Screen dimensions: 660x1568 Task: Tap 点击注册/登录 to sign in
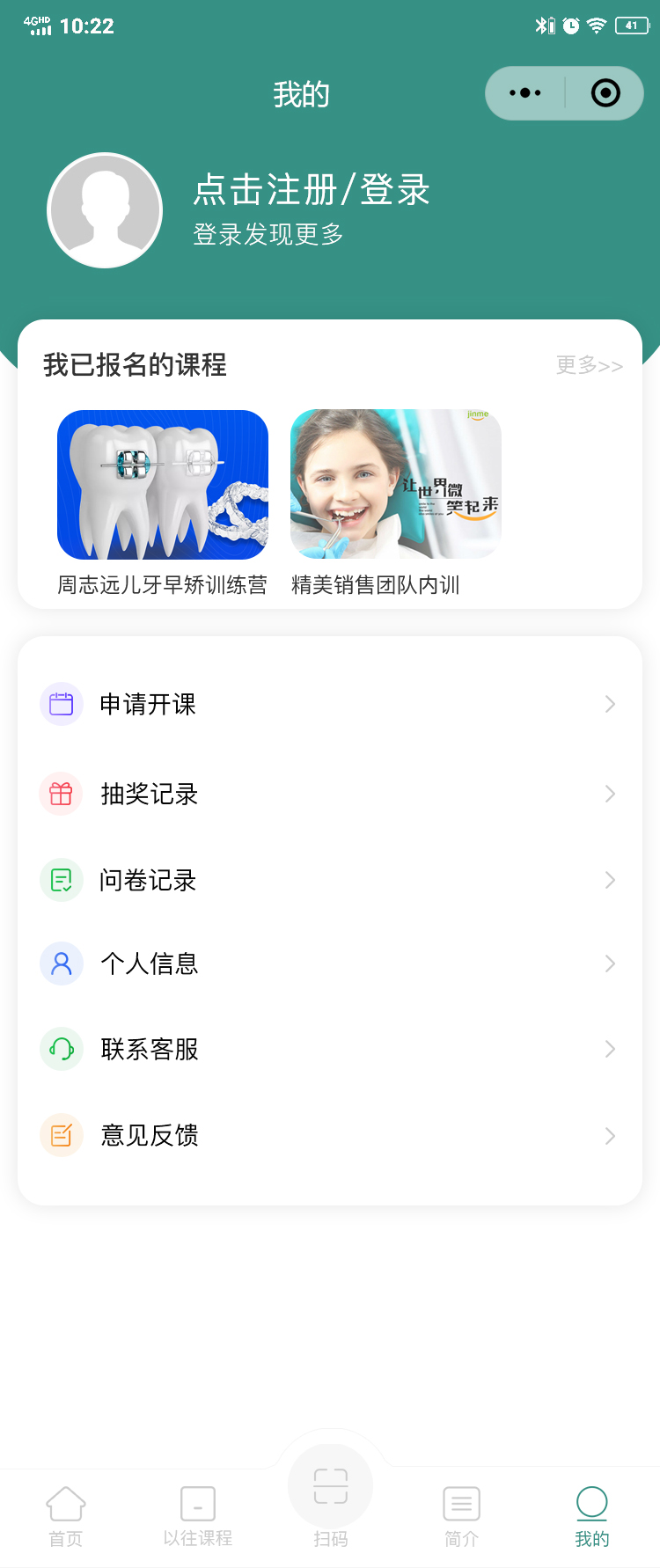312,190
